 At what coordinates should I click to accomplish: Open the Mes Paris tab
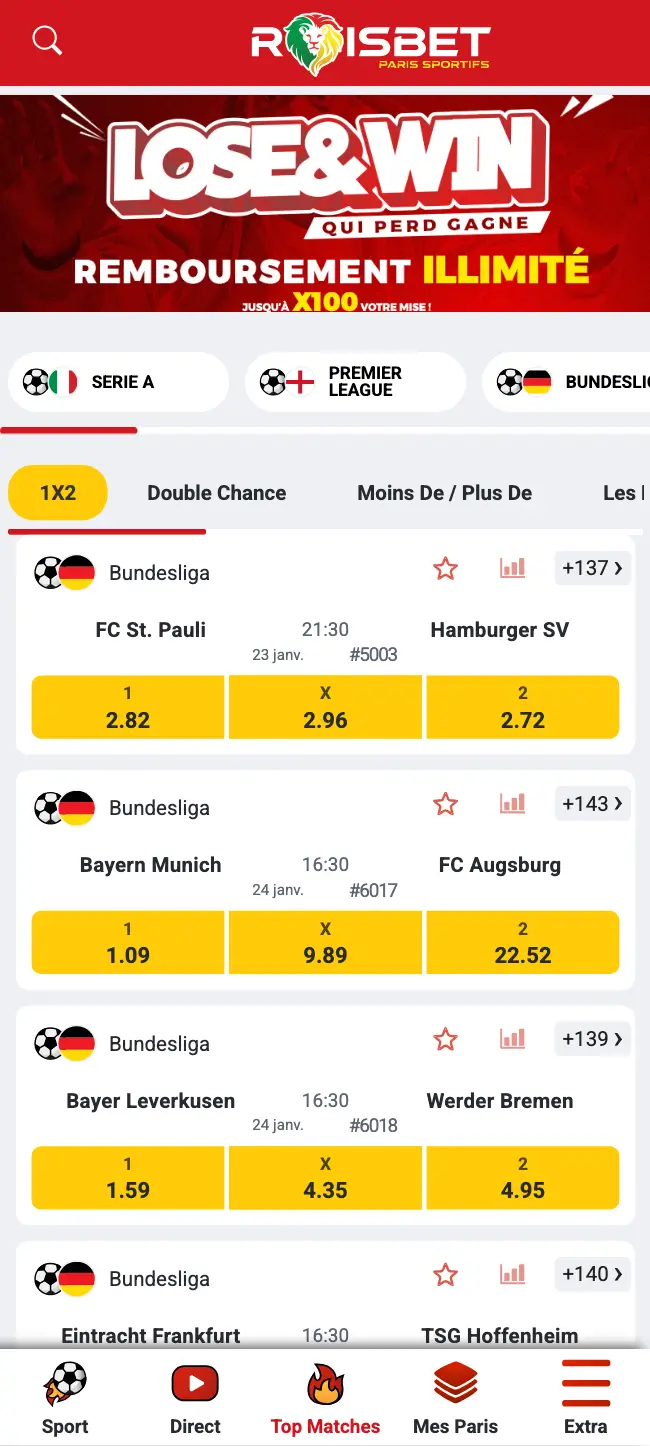[455, 1398]
